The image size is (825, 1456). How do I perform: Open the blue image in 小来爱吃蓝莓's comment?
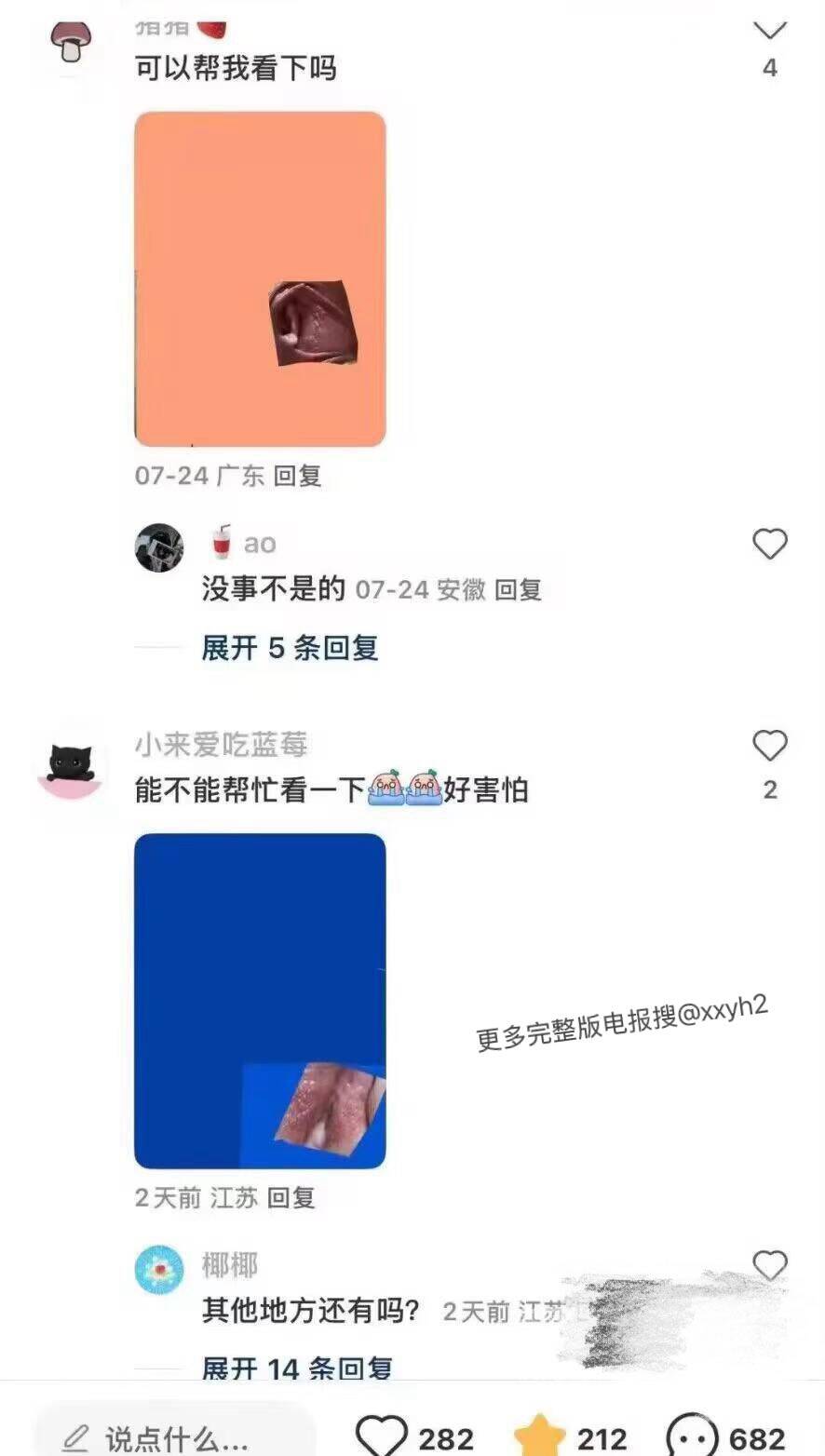click(260, 1001)
